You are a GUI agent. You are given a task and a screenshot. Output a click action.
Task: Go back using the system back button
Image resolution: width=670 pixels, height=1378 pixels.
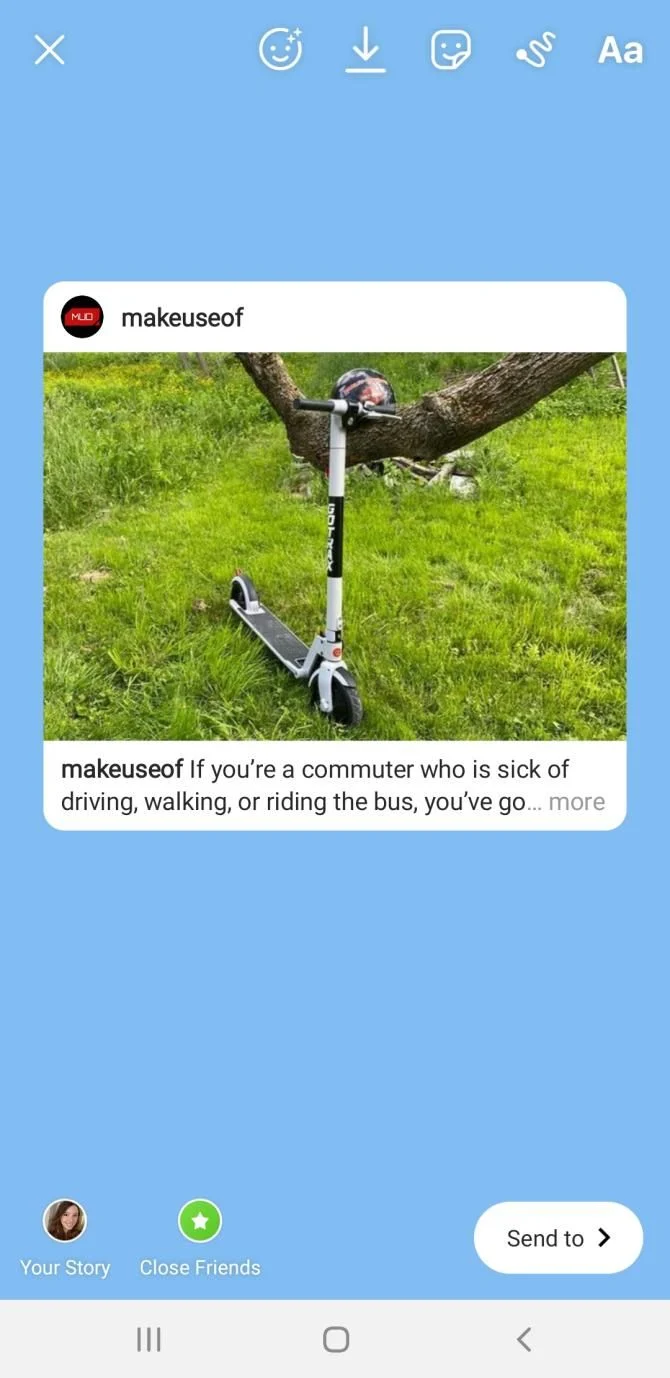[x=523, y=1339]
